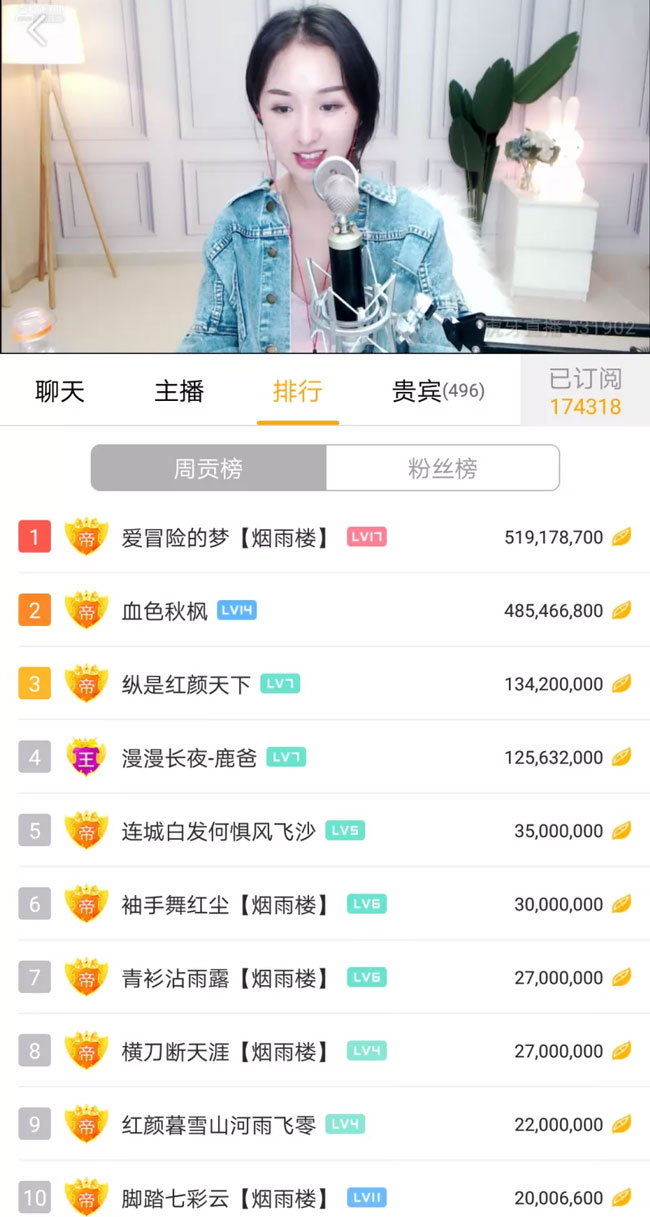This screenshot has height=1217, width=650.
Task: Switch to the 聊天 tab
Action: 60,391
